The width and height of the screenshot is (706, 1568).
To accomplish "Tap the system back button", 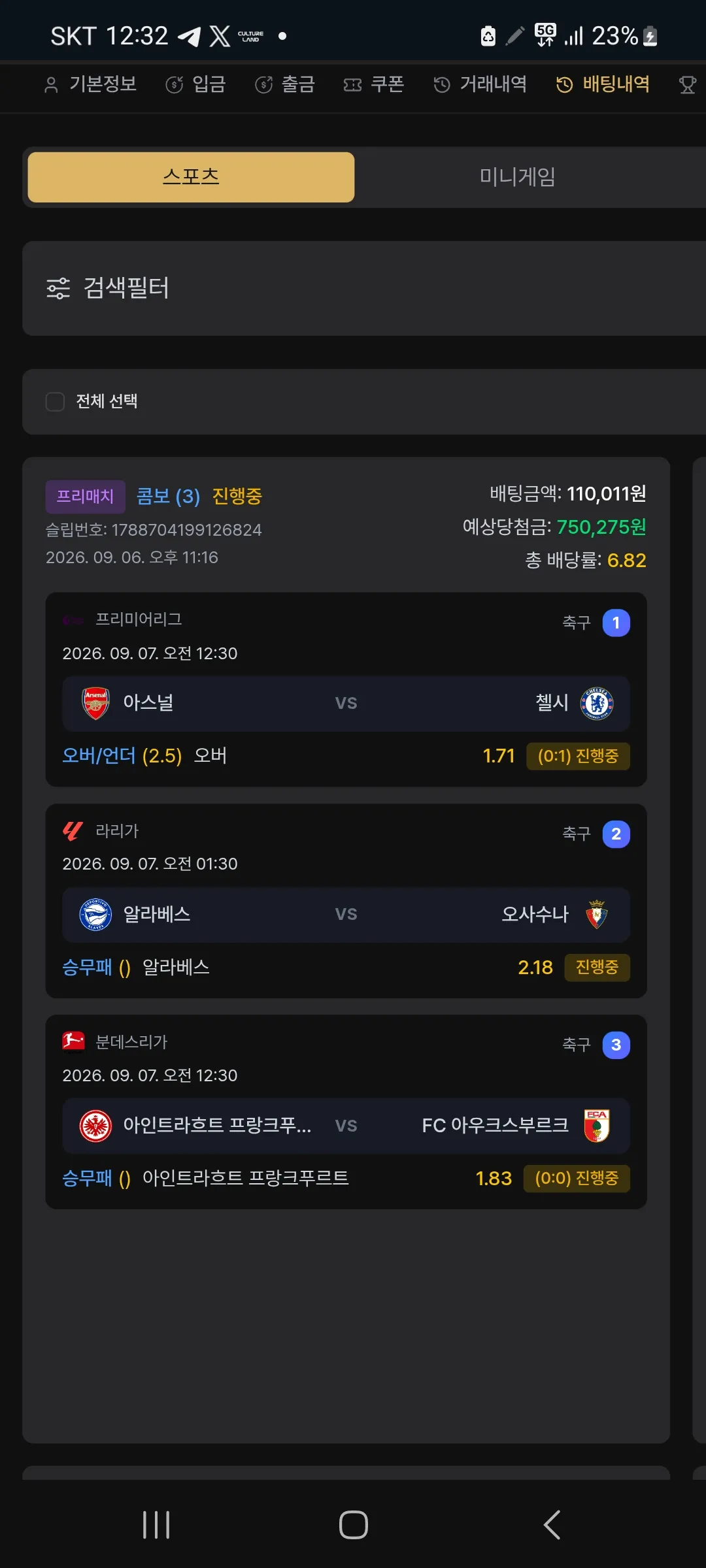I will [552, 1525].
